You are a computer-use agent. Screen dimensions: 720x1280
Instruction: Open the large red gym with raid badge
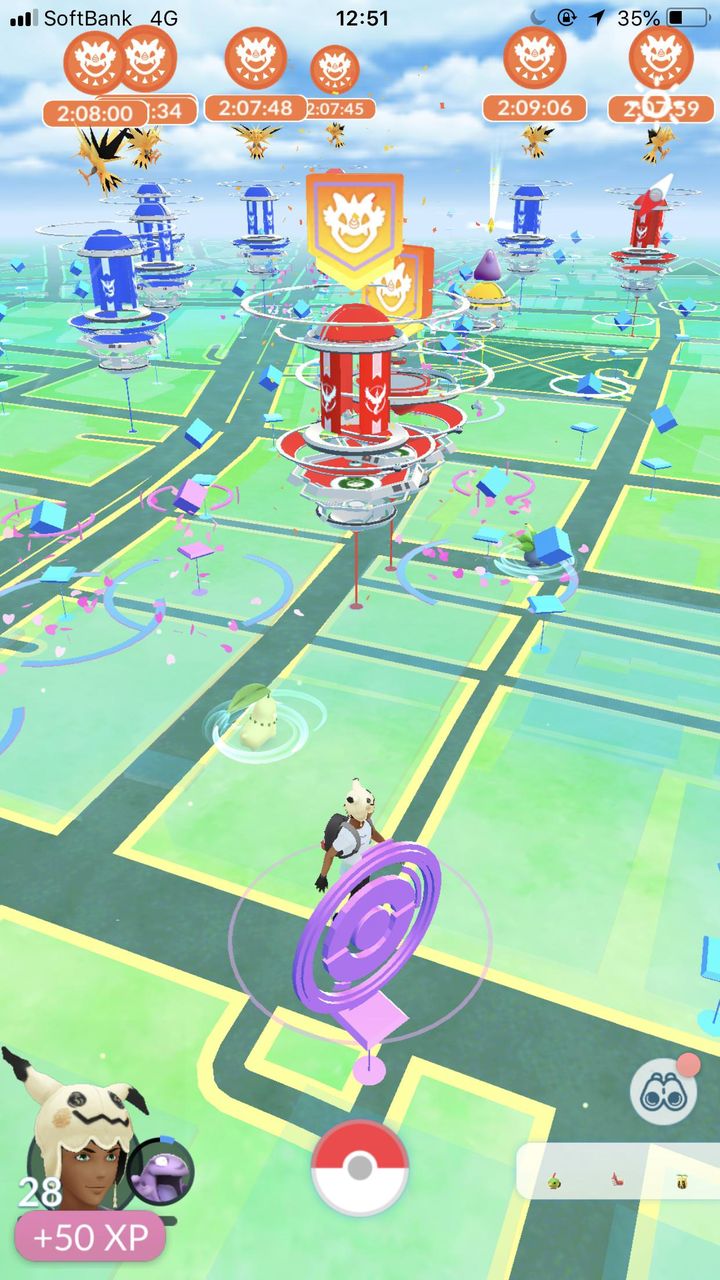pos(362,410)
